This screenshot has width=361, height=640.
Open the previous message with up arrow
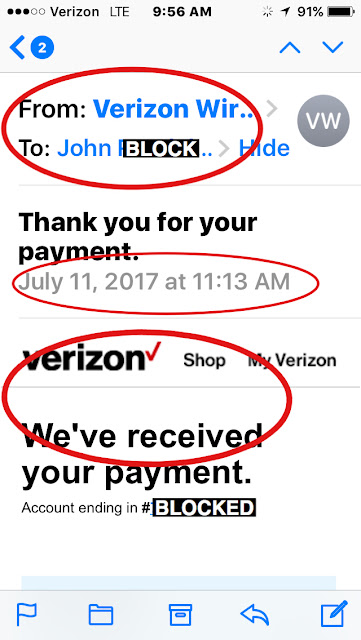point(290,48)
